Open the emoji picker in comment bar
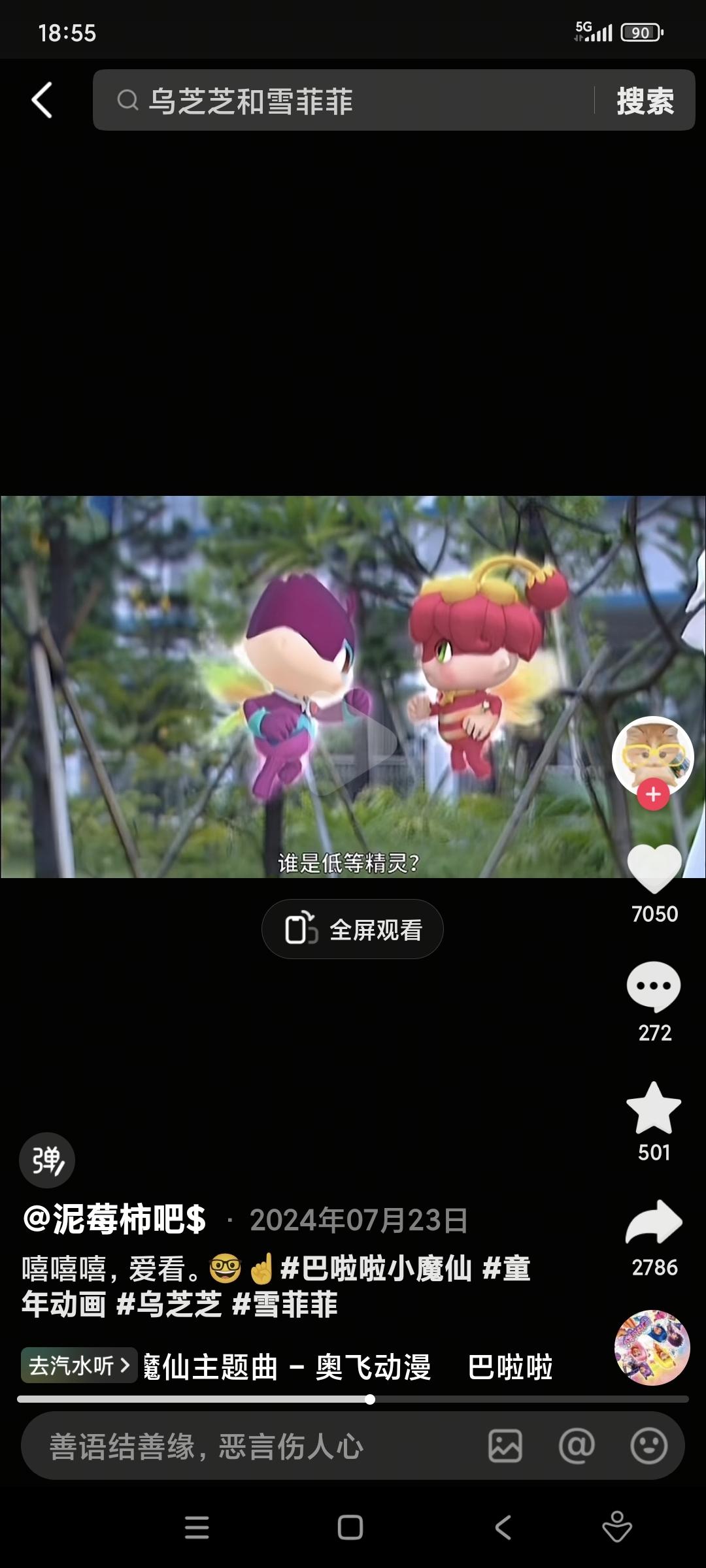Screen dimensions: 706x1568 pyautogui.click(x=648, y=1446)
